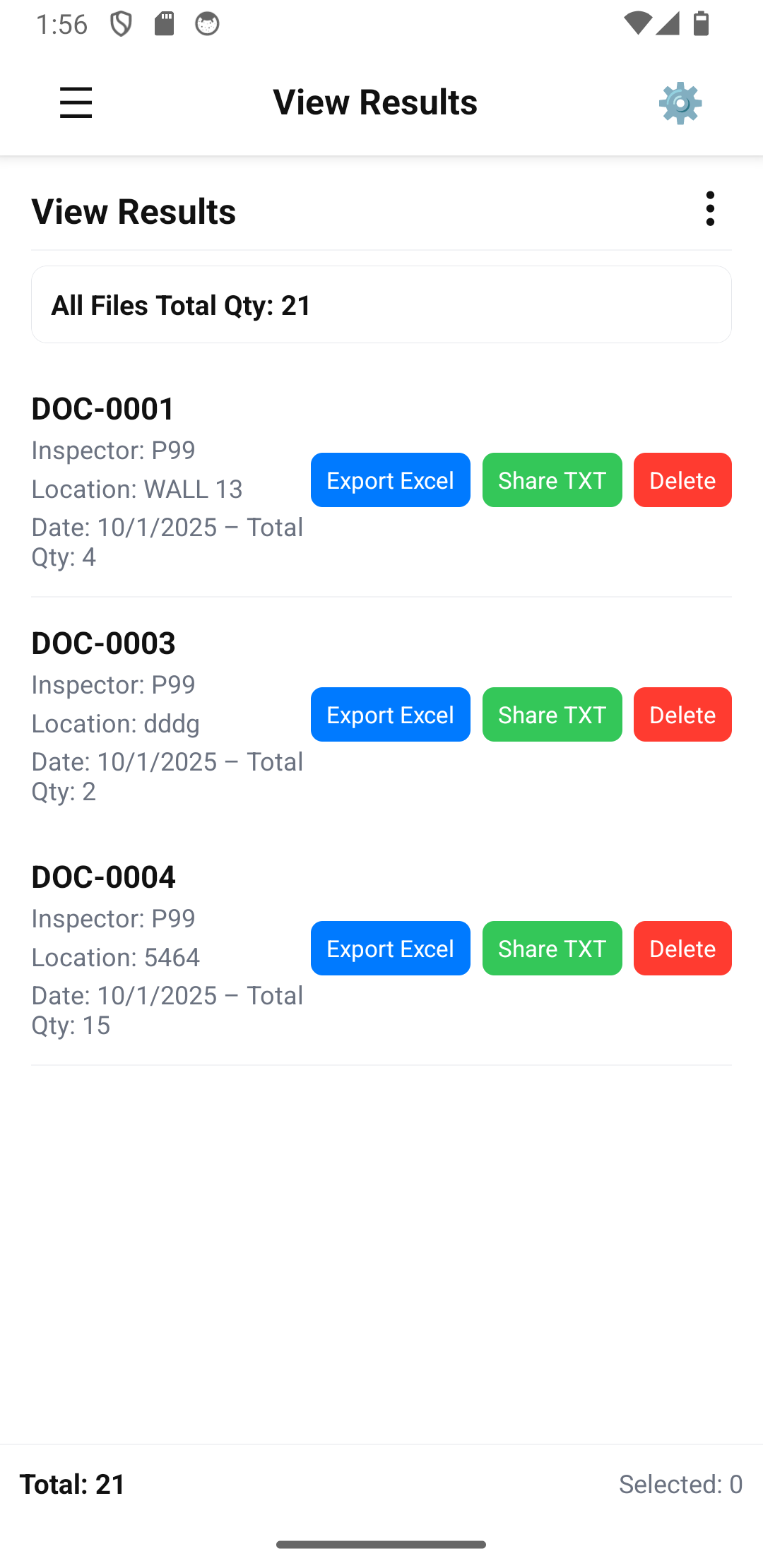Open the settings gear icon
Image resolution: width=763 pixels, height=1568 pixels.
coord(680,102)
